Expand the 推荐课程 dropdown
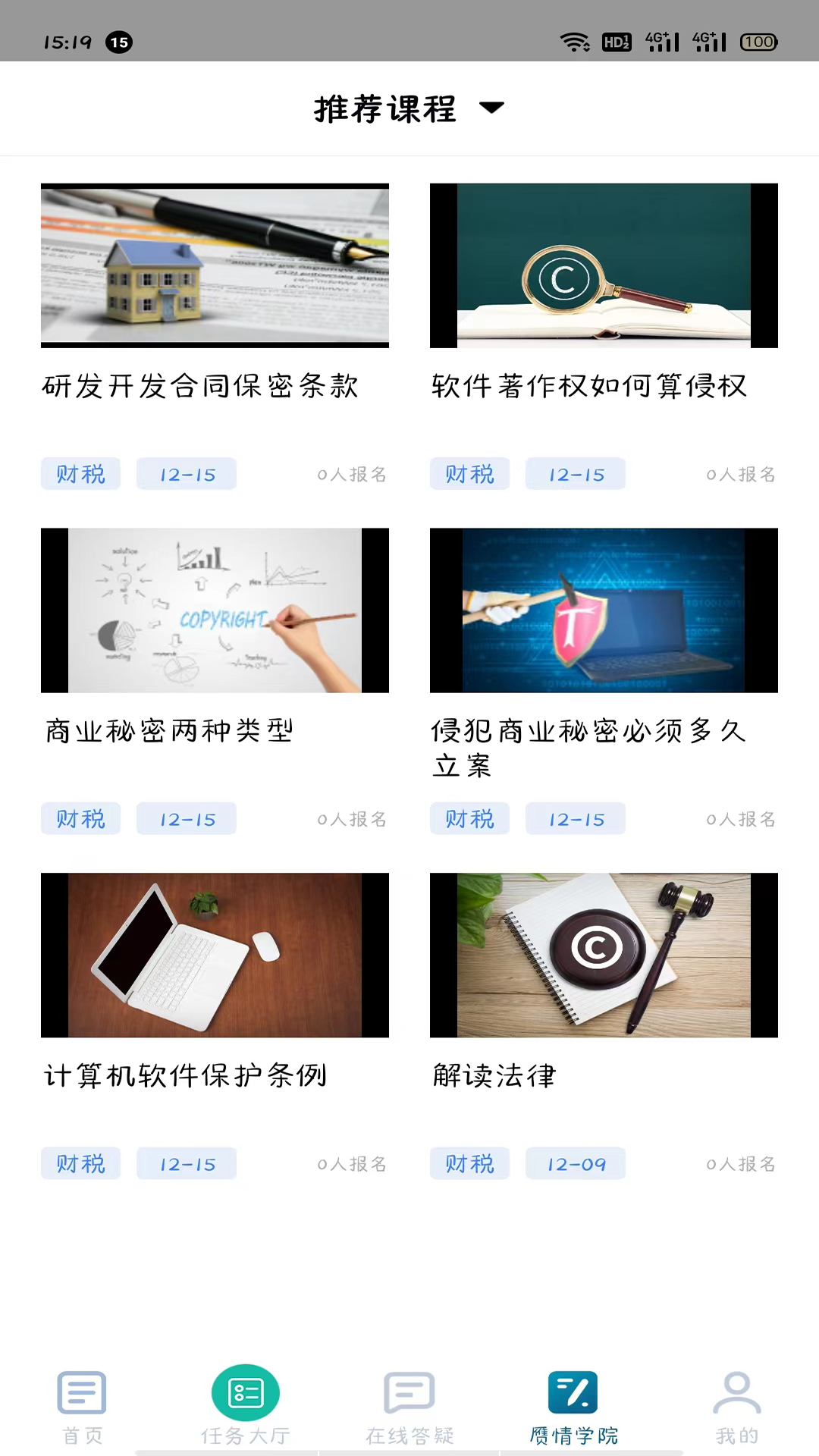 409,108
